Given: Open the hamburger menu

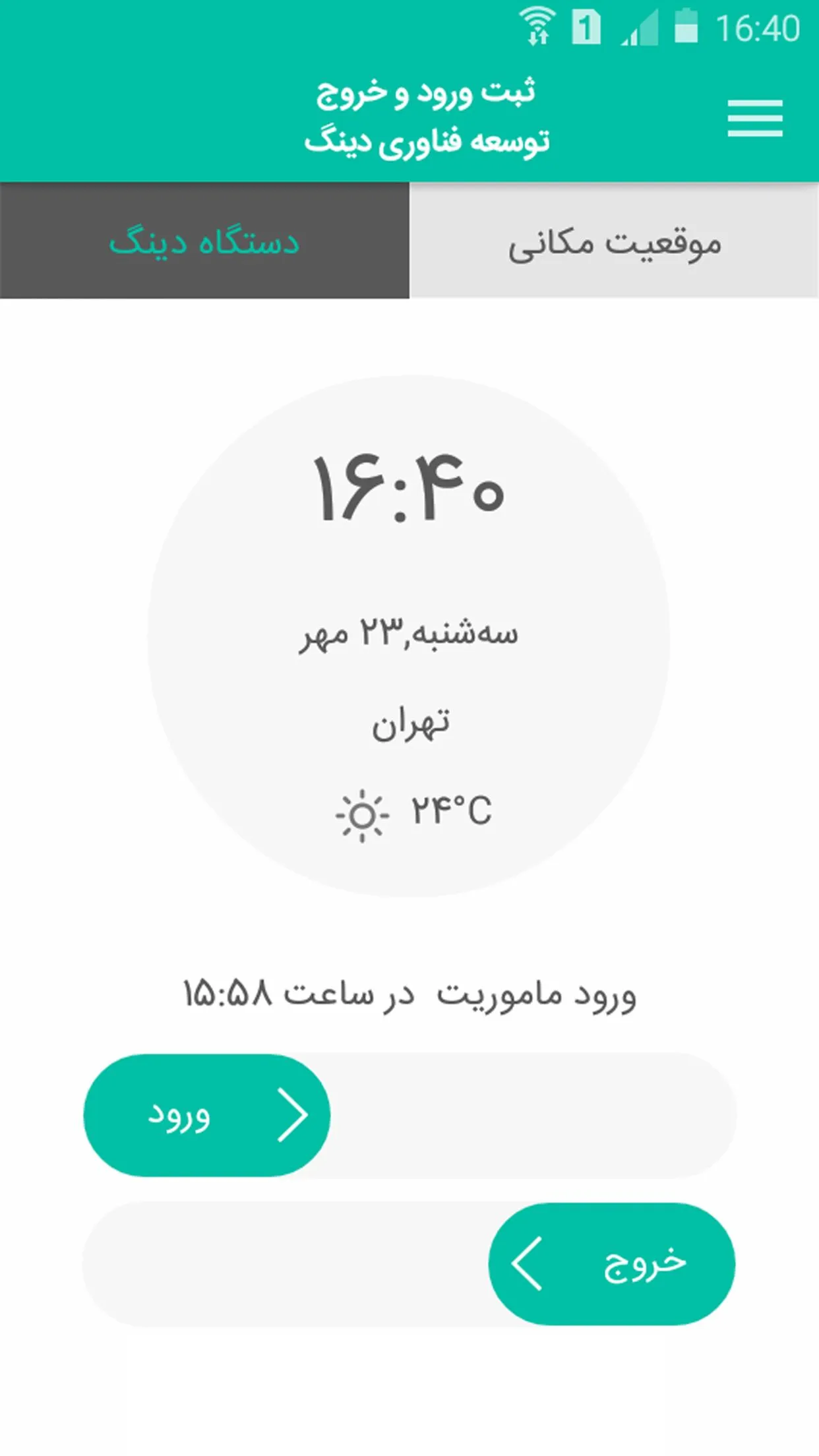Looking at the screenshot, I should pyautogui.click(x=754, y=119).
